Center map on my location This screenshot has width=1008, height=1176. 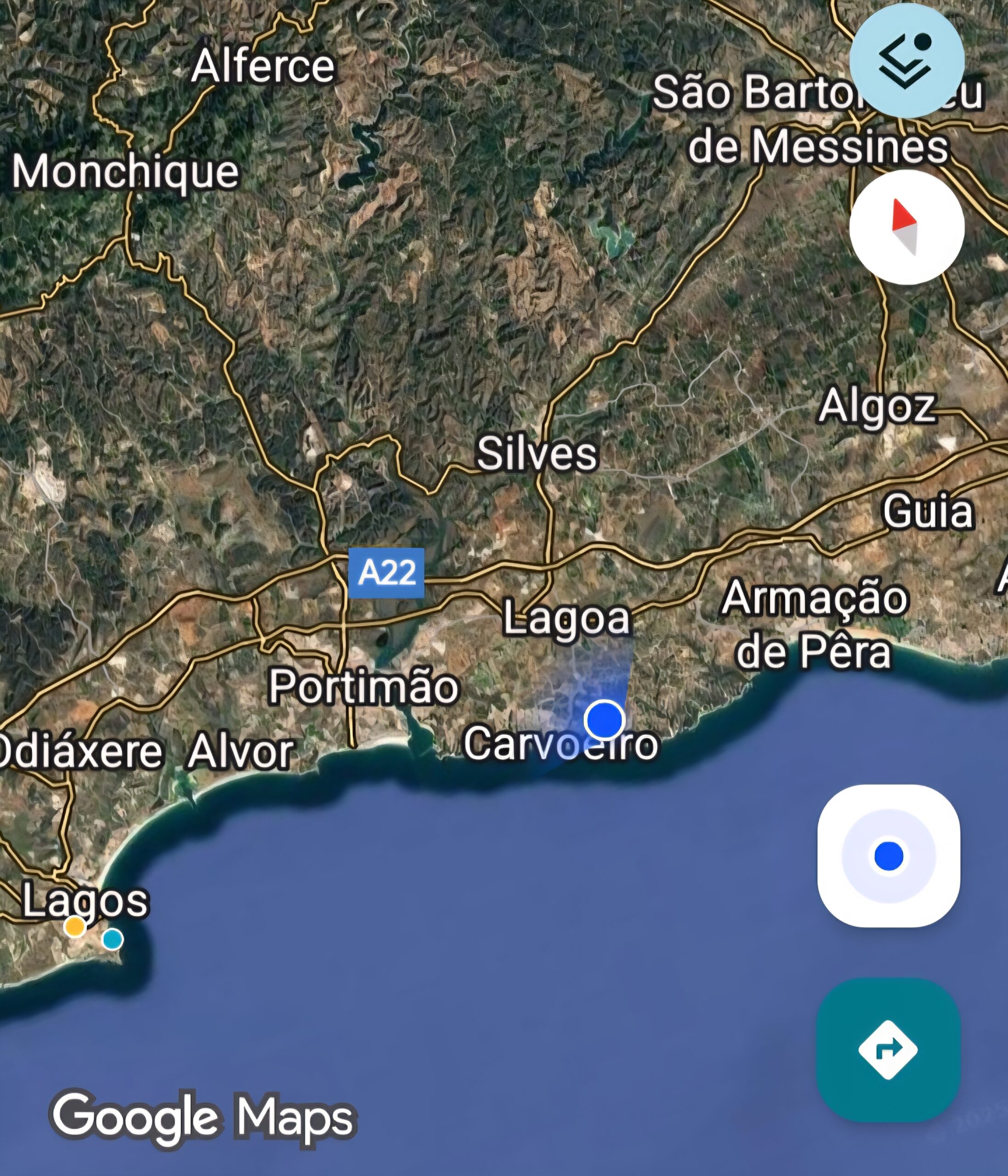(x=888, y=855)
